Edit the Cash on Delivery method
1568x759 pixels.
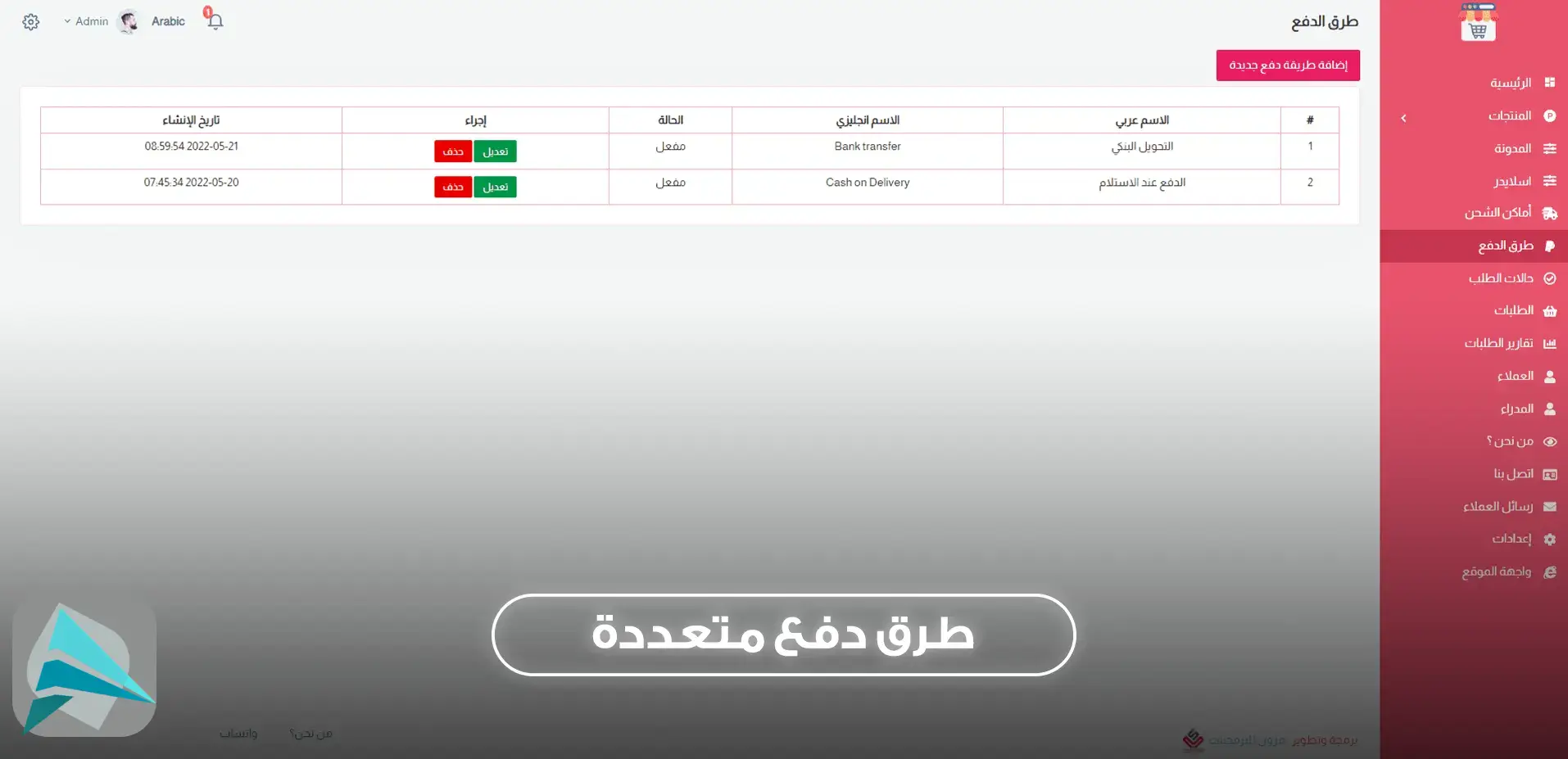[495, 187]
